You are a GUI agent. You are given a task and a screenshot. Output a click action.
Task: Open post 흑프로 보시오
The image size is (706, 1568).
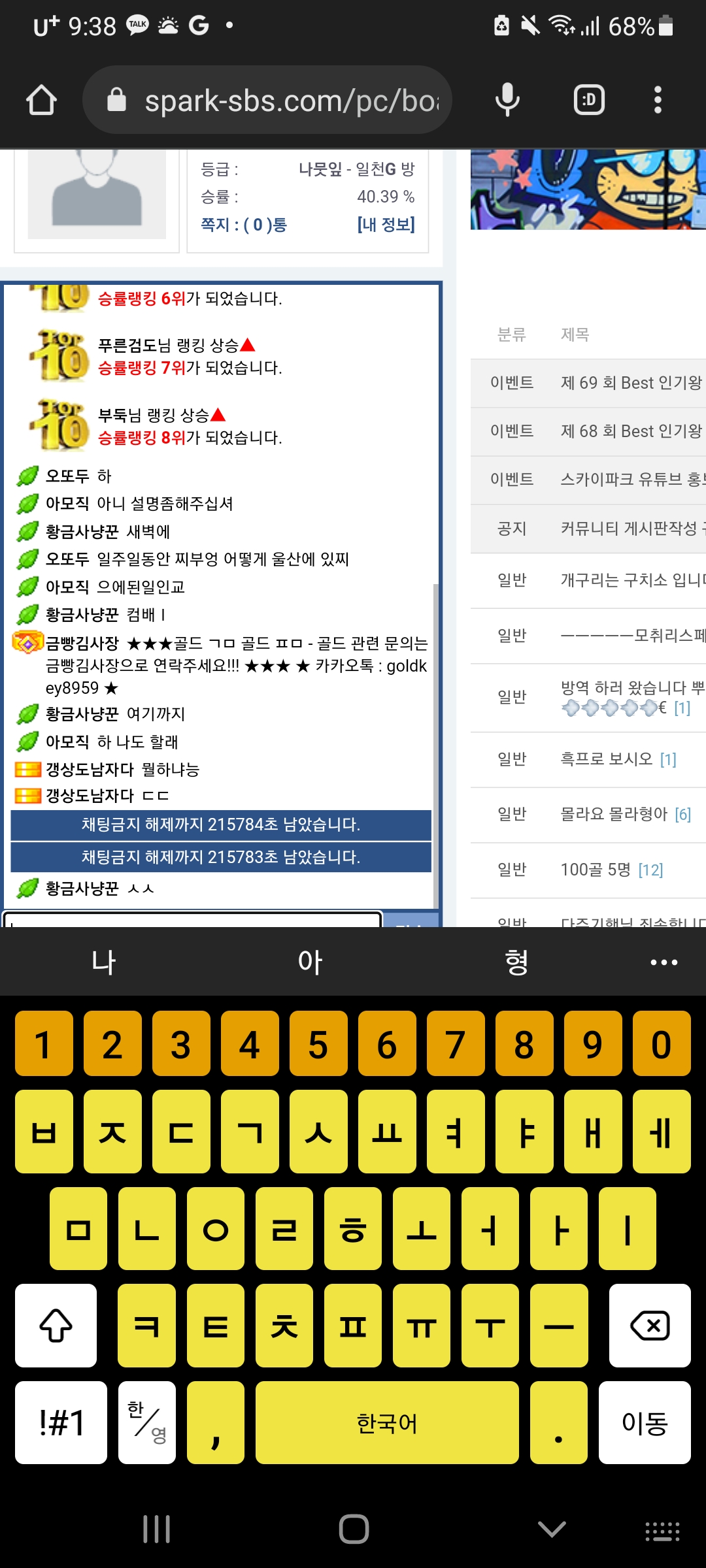point(606,759)
